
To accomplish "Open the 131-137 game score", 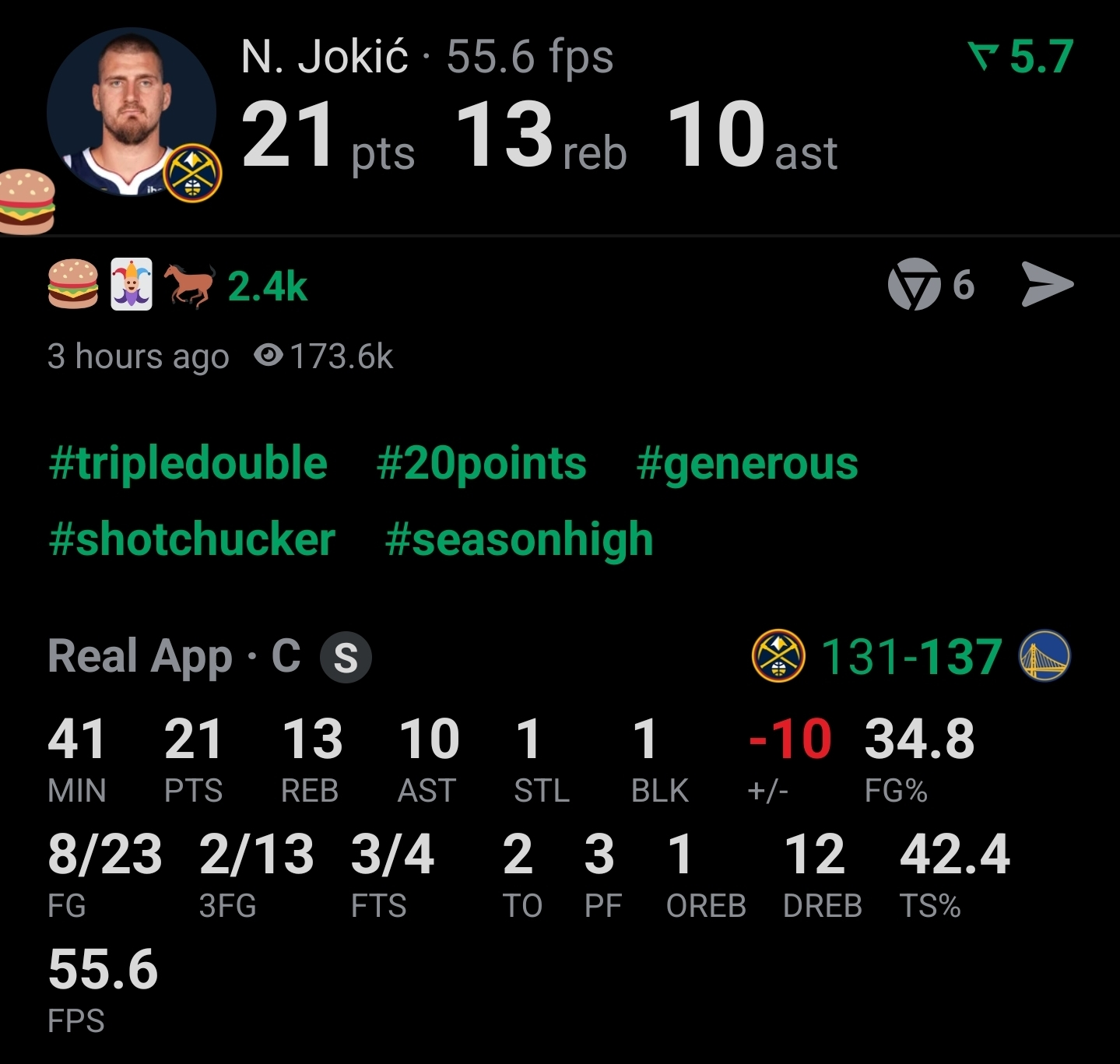I will (x=911, y=656).
